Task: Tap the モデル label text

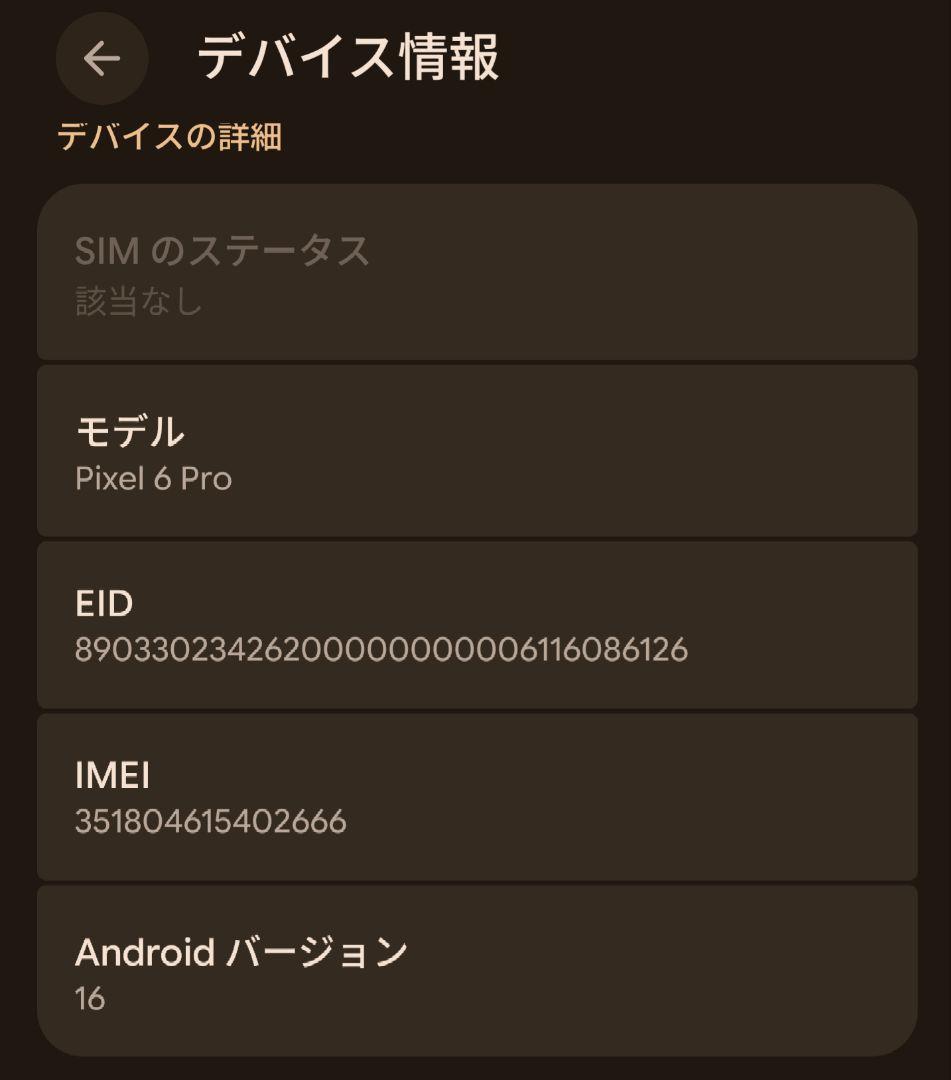Action: coord(131,432)
